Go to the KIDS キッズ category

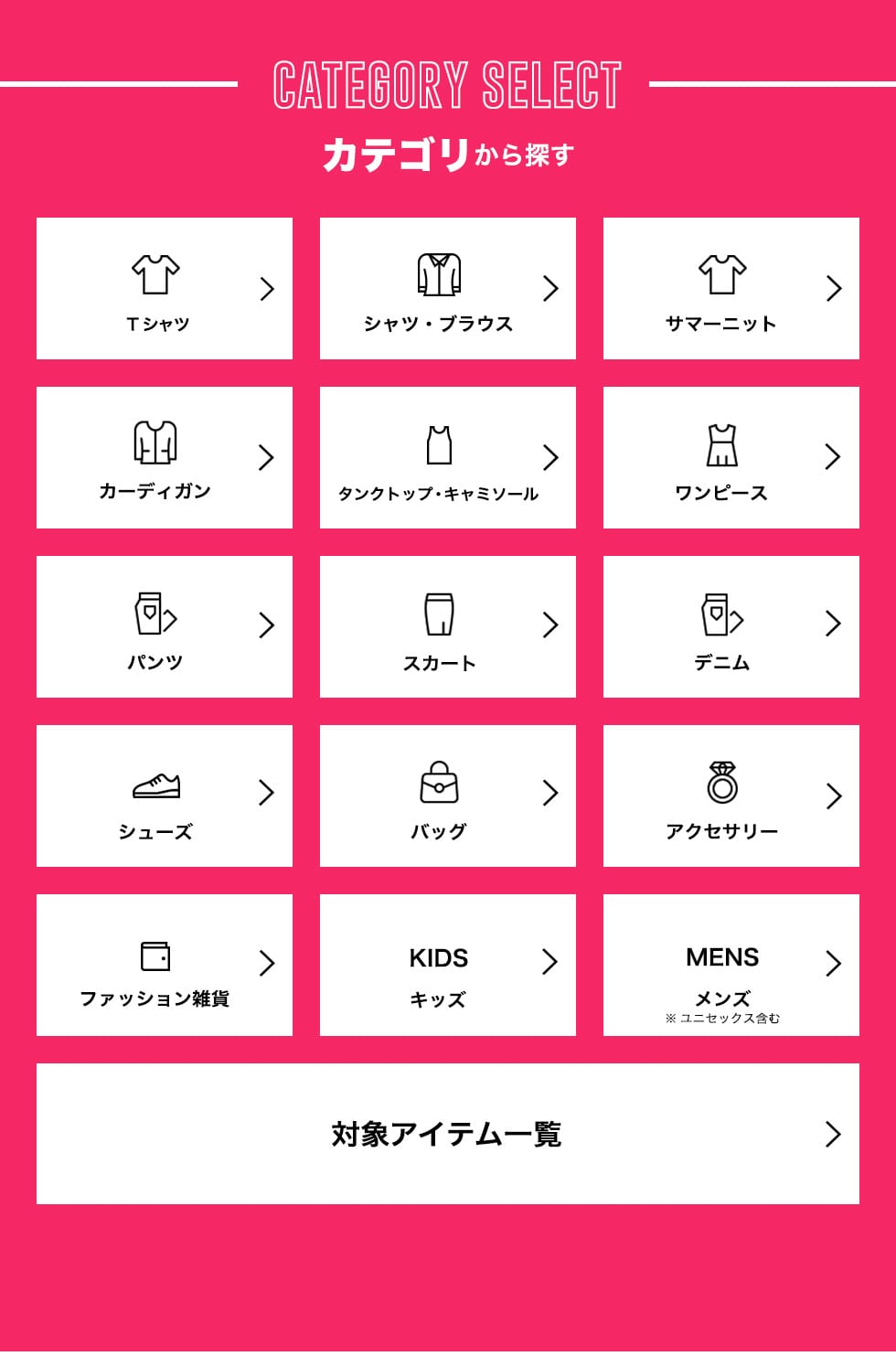448,966
